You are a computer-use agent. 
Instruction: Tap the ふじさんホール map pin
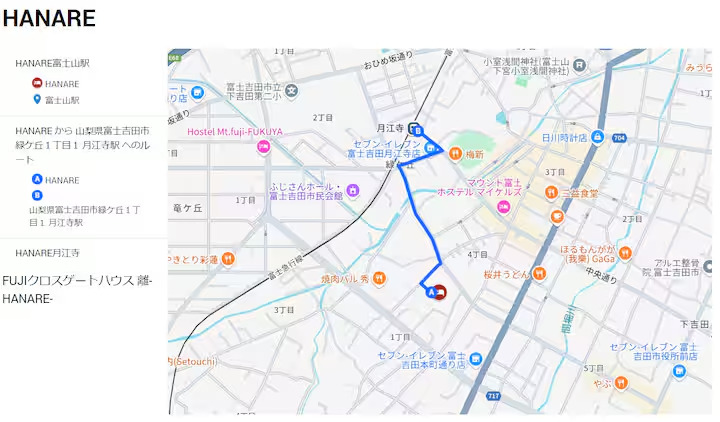click(x=353, y=190)
